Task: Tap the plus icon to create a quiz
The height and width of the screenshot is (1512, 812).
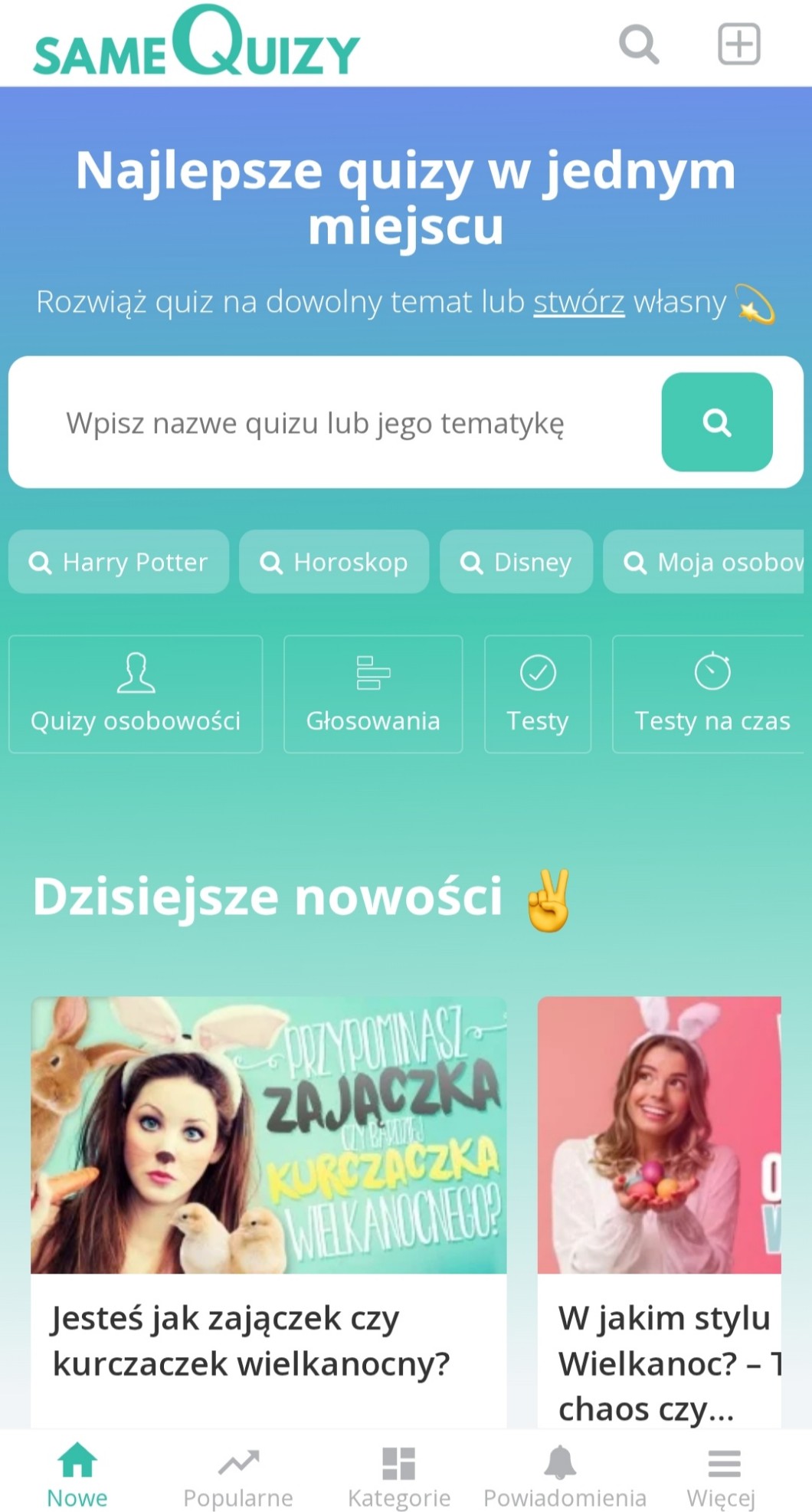Action: point(738,44)
